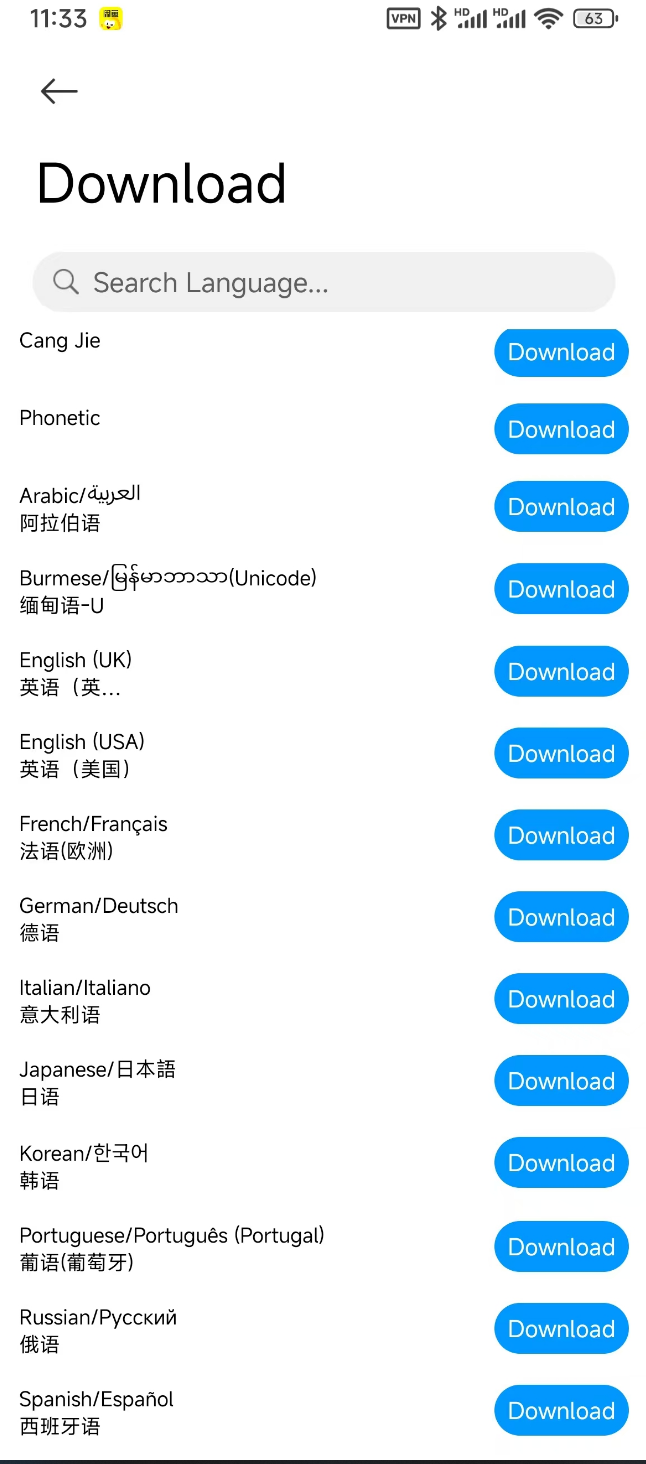Download the Korean language pack
This screenshot has height=1464, width=646.
[561, 1163]
